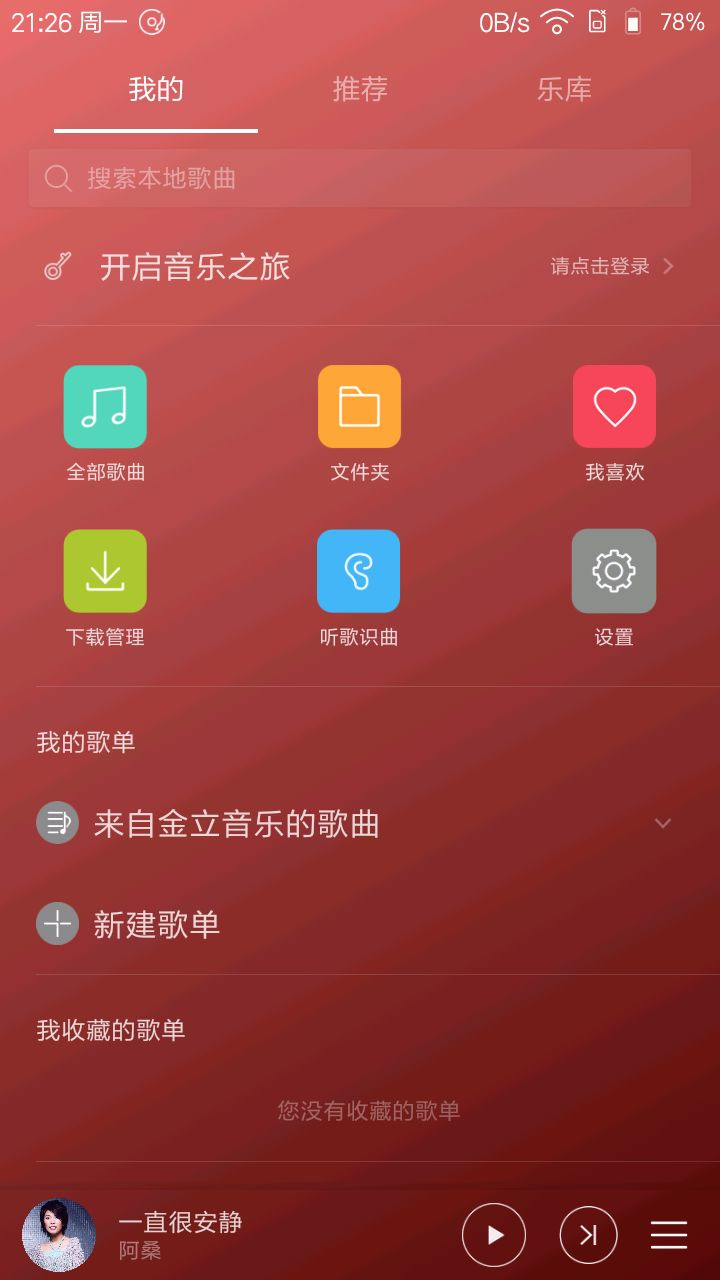Tap the 搜索本地歌曲 search box
This screenshot has height=1280, width=720.
point(360,178)
